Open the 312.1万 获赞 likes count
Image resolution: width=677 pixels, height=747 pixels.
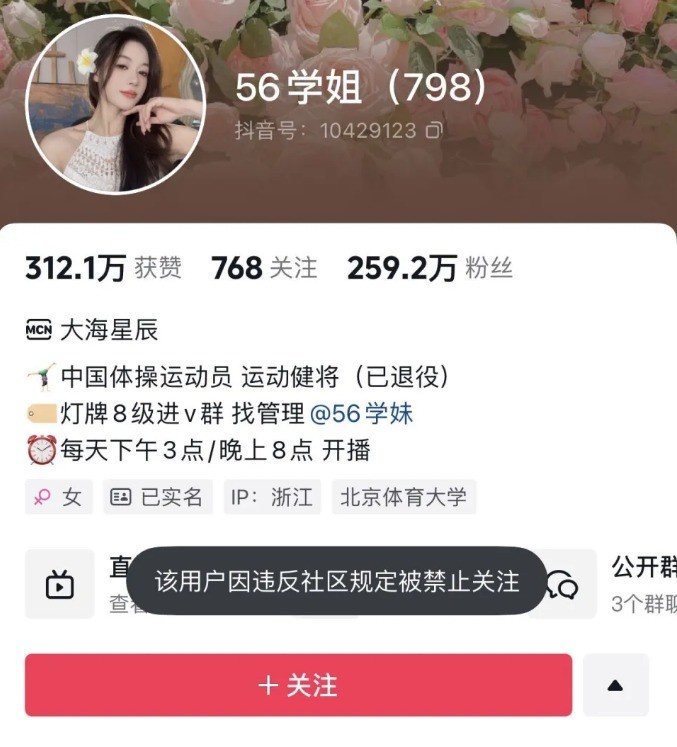point(103,268)
